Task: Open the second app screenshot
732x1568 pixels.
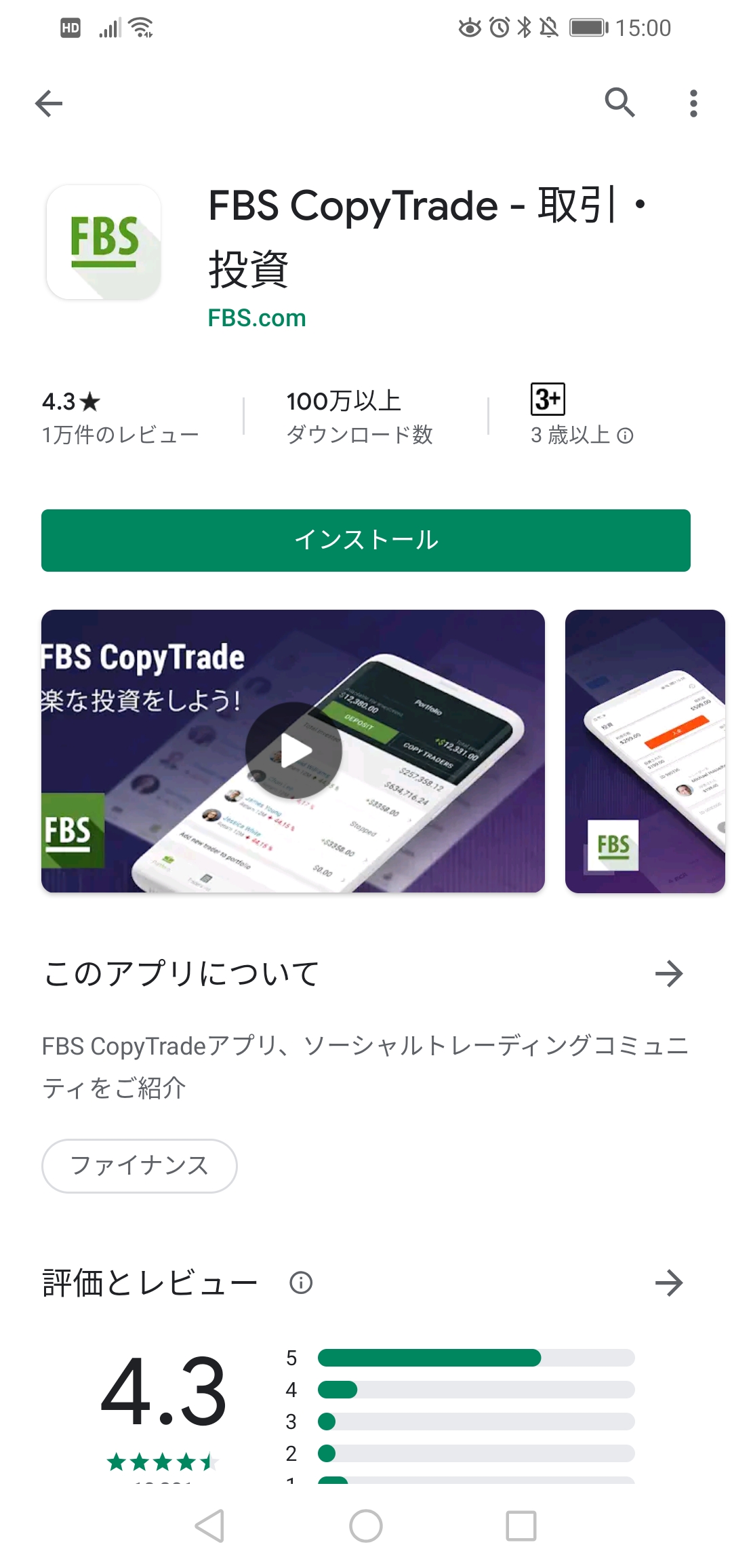Action: [645, 751]
